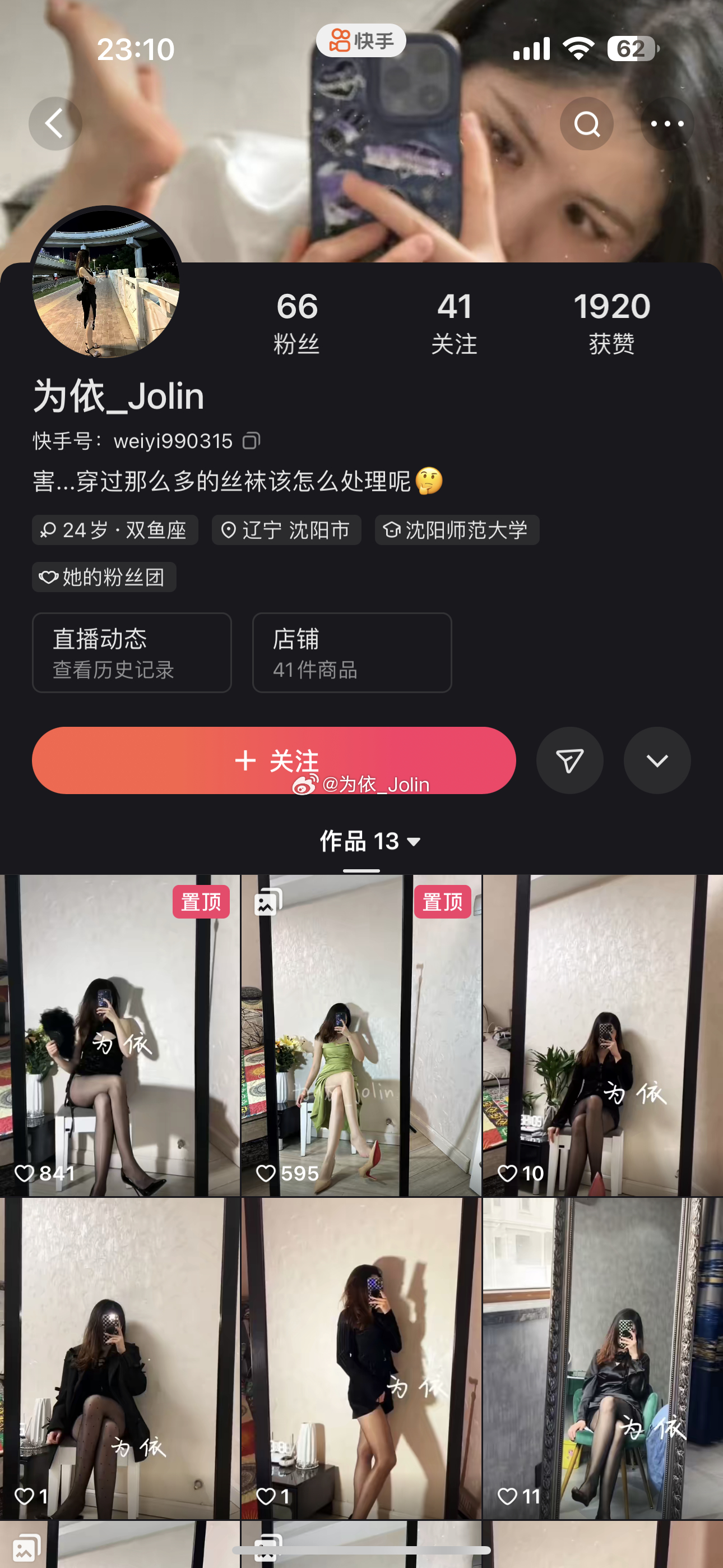The width and height of the screenshot is (723, 1568).
Task: Tap the 沈阳师范大学 school chip
Action: pyautogui.click(x=456, y=529)
